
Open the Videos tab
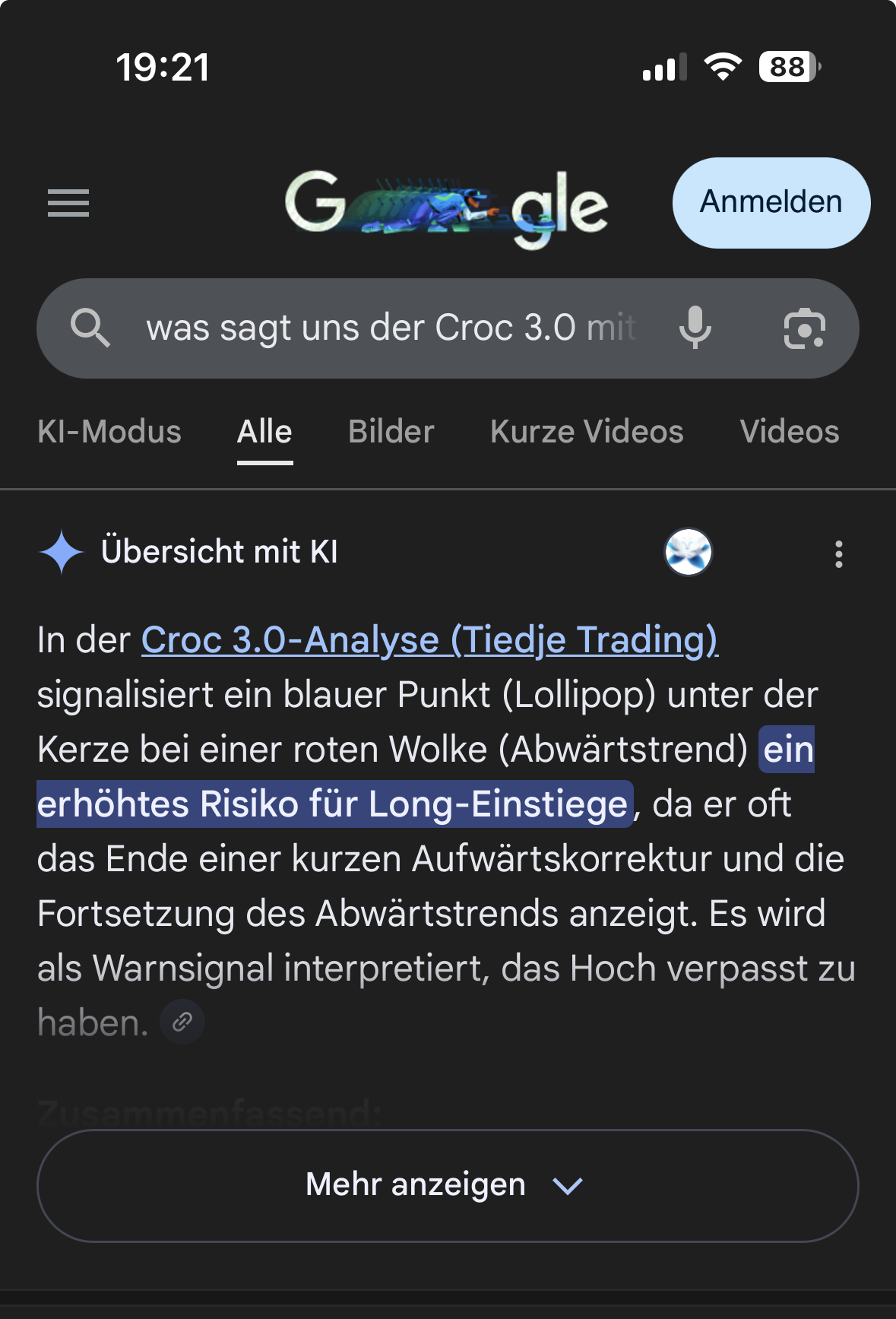[x=789, y=432]
